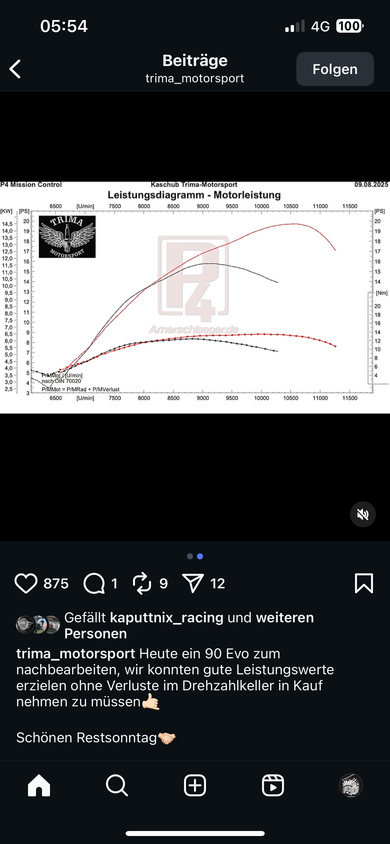Image resolution: width=390 pixels, height=844 pixels.
Task: Open the Search tab
Action: click(117, 786)
